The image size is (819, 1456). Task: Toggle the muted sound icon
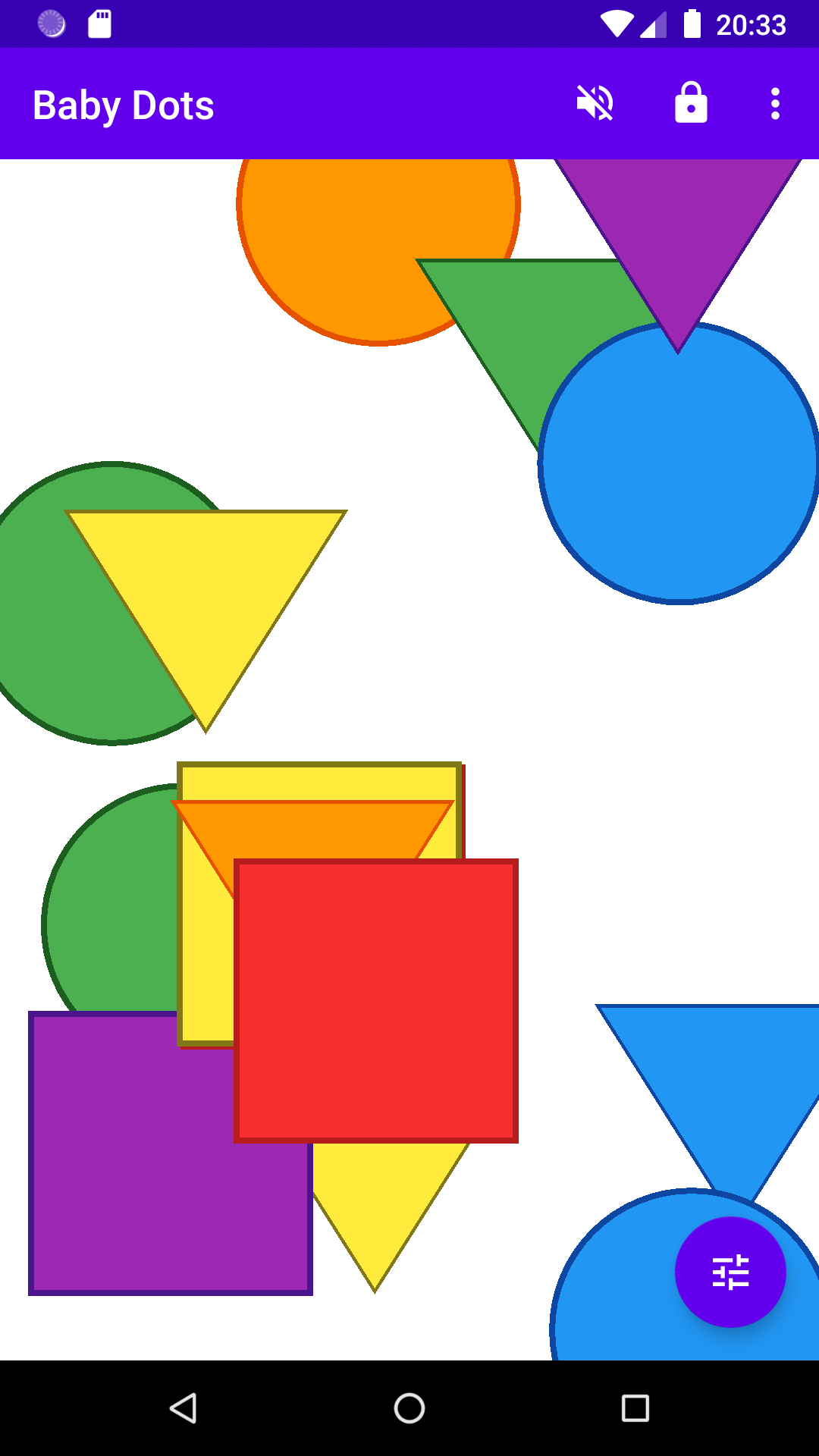(x=595, y=103)
